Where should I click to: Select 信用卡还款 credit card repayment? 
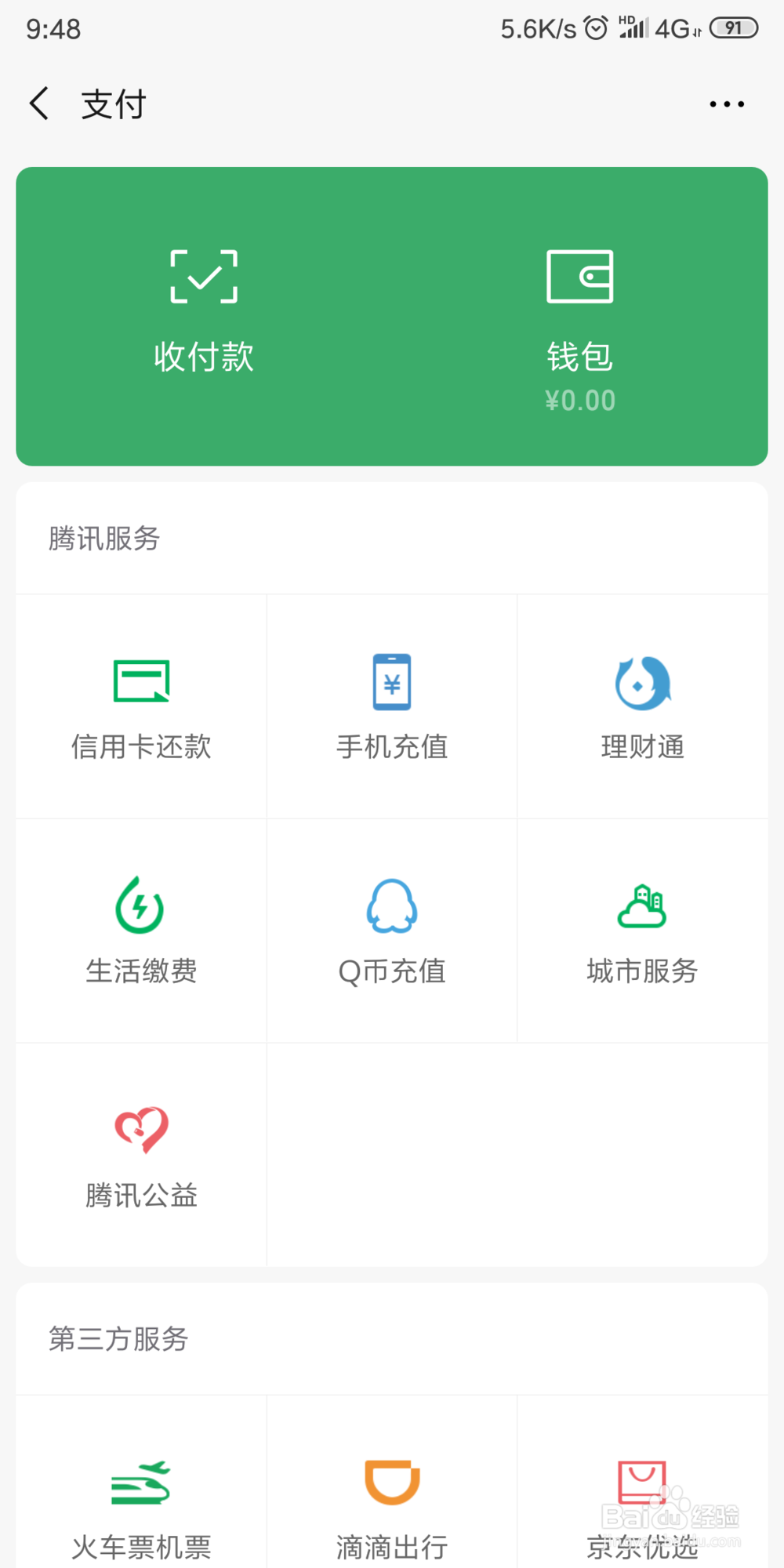click(140, 706)
